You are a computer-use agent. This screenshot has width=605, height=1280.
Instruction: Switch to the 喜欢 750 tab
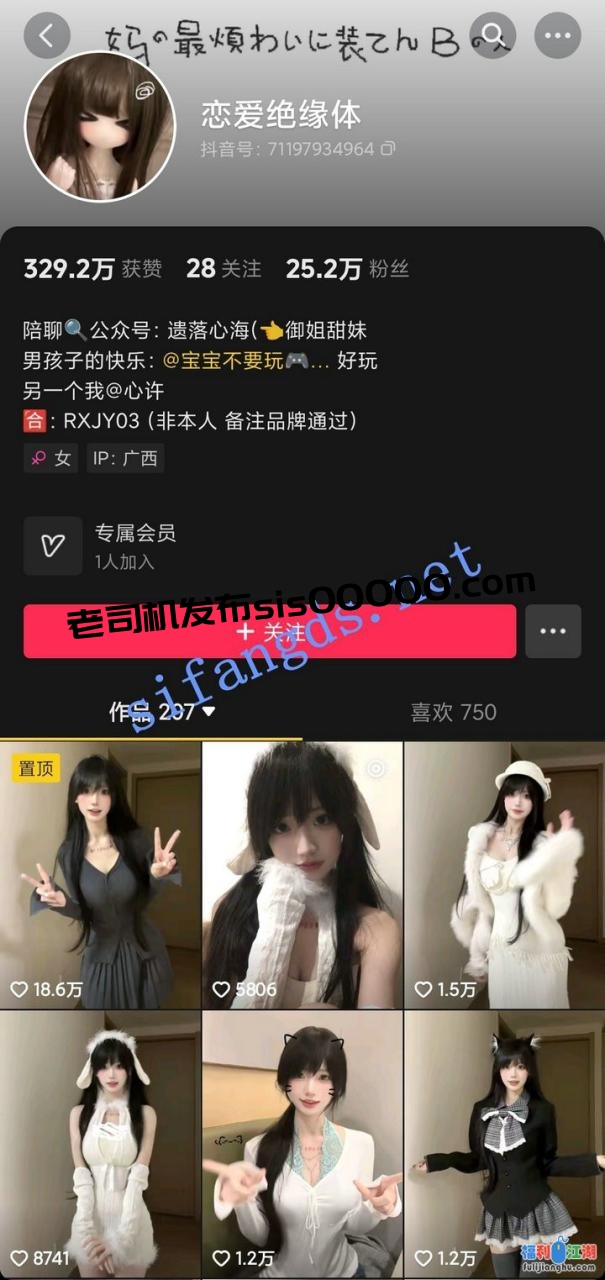pyautogui.click(x=453, y=712)
